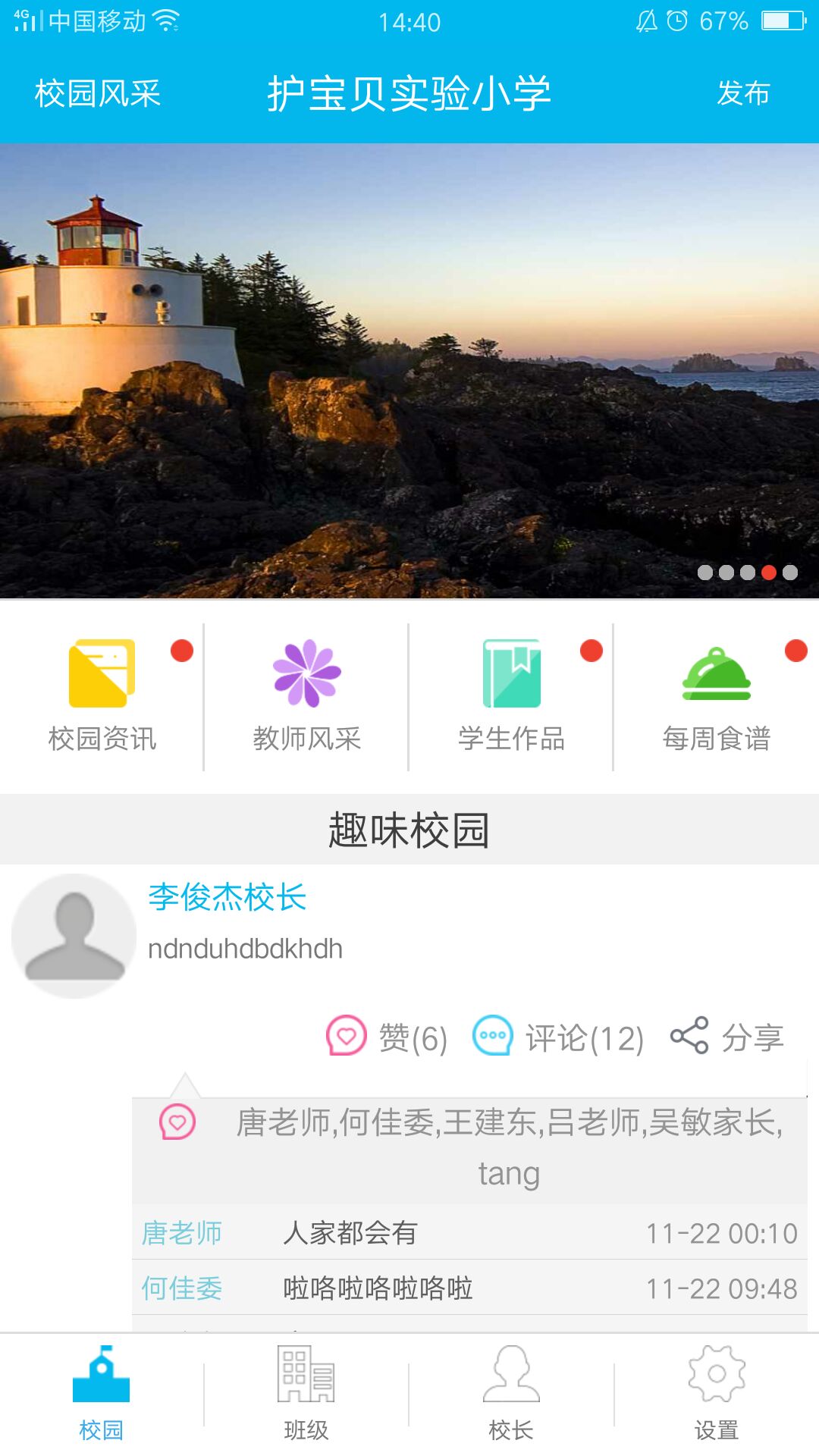Switch to the 班级 tab
The image size is (819, 1456).
coord(306,1394)
